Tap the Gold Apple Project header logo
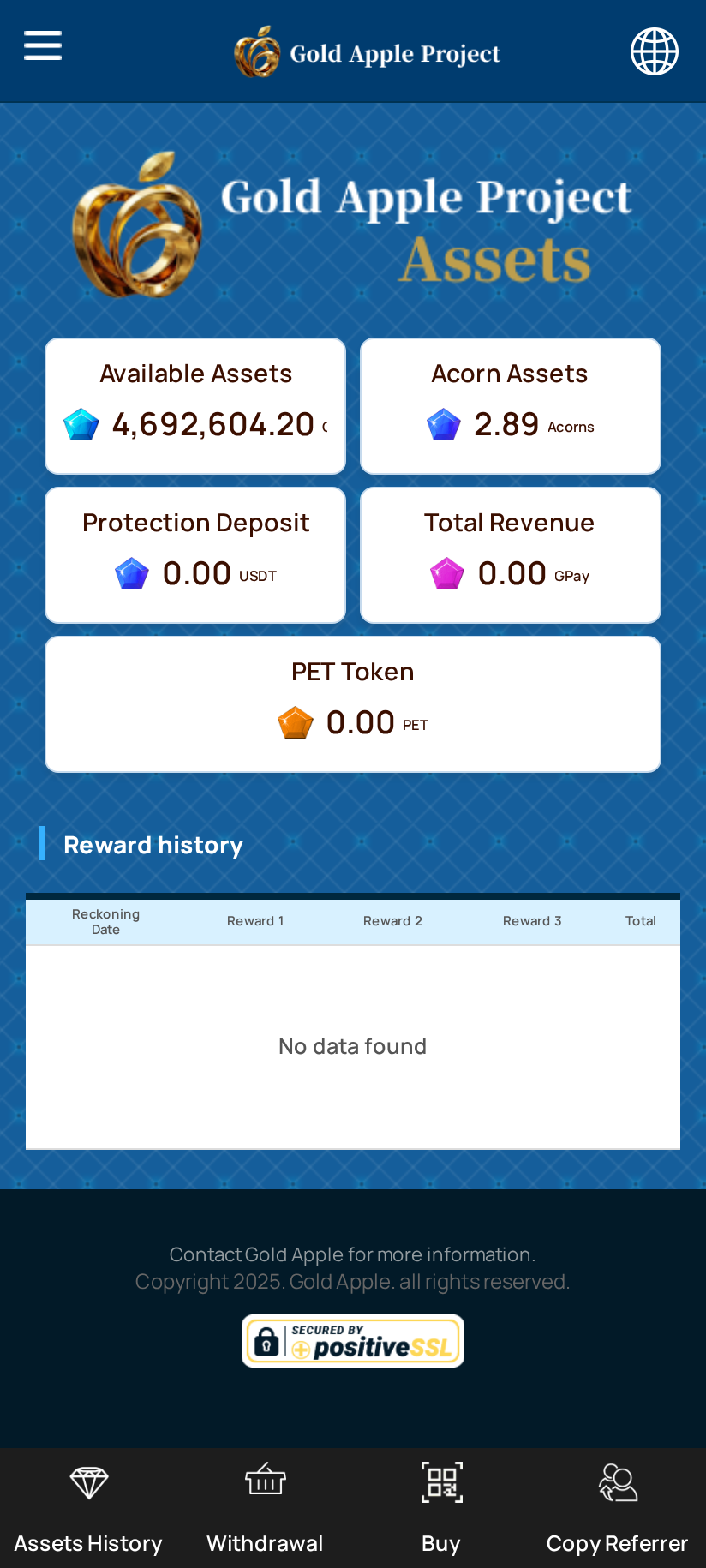This screenshot has height=1568, width=706. [368, 52]
